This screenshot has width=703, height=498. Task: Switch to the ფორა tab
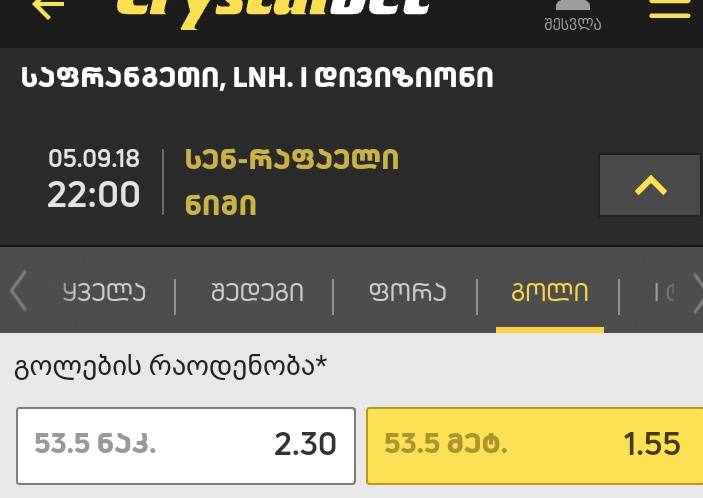[x=405, y=293]
